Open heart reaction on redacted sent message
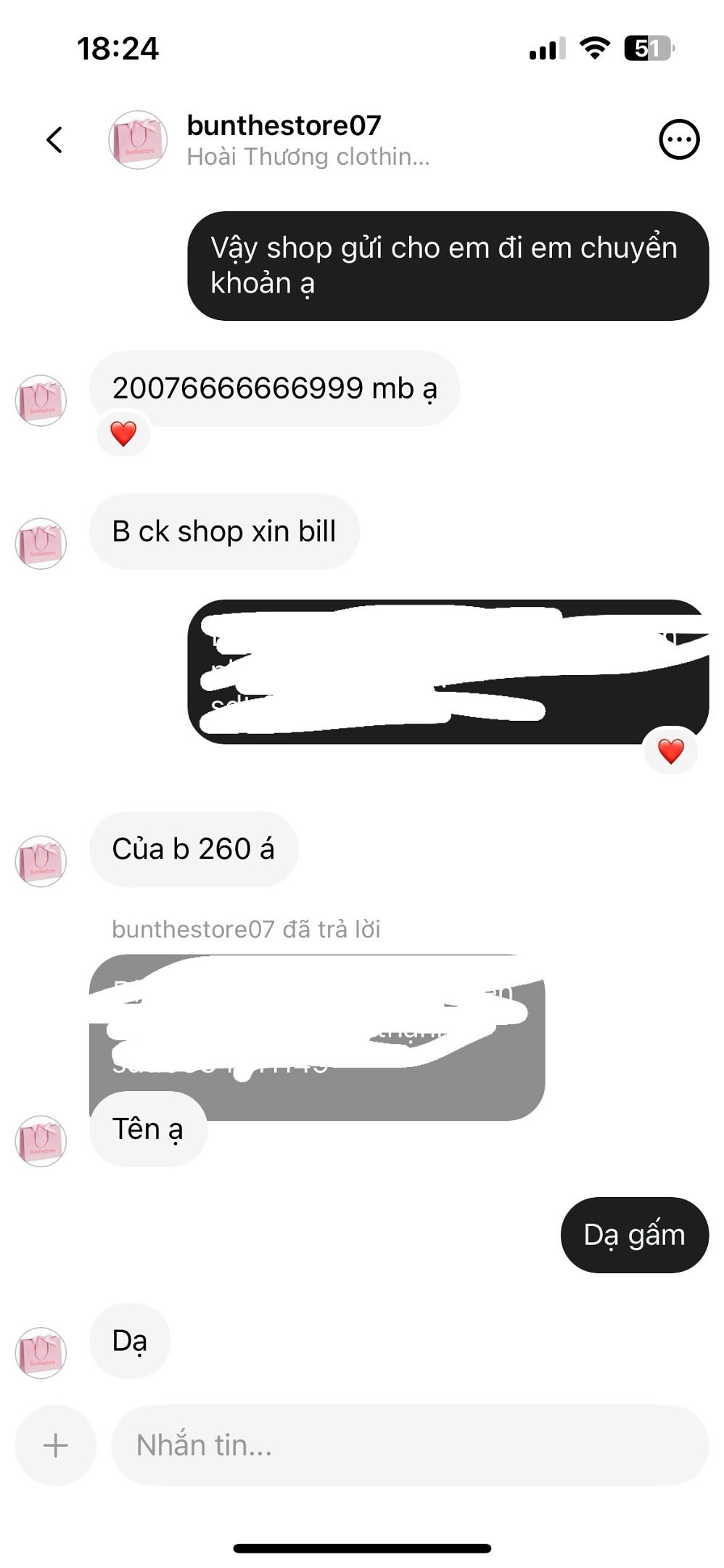The image size is (724, 1568). click(x=670, y=751)
